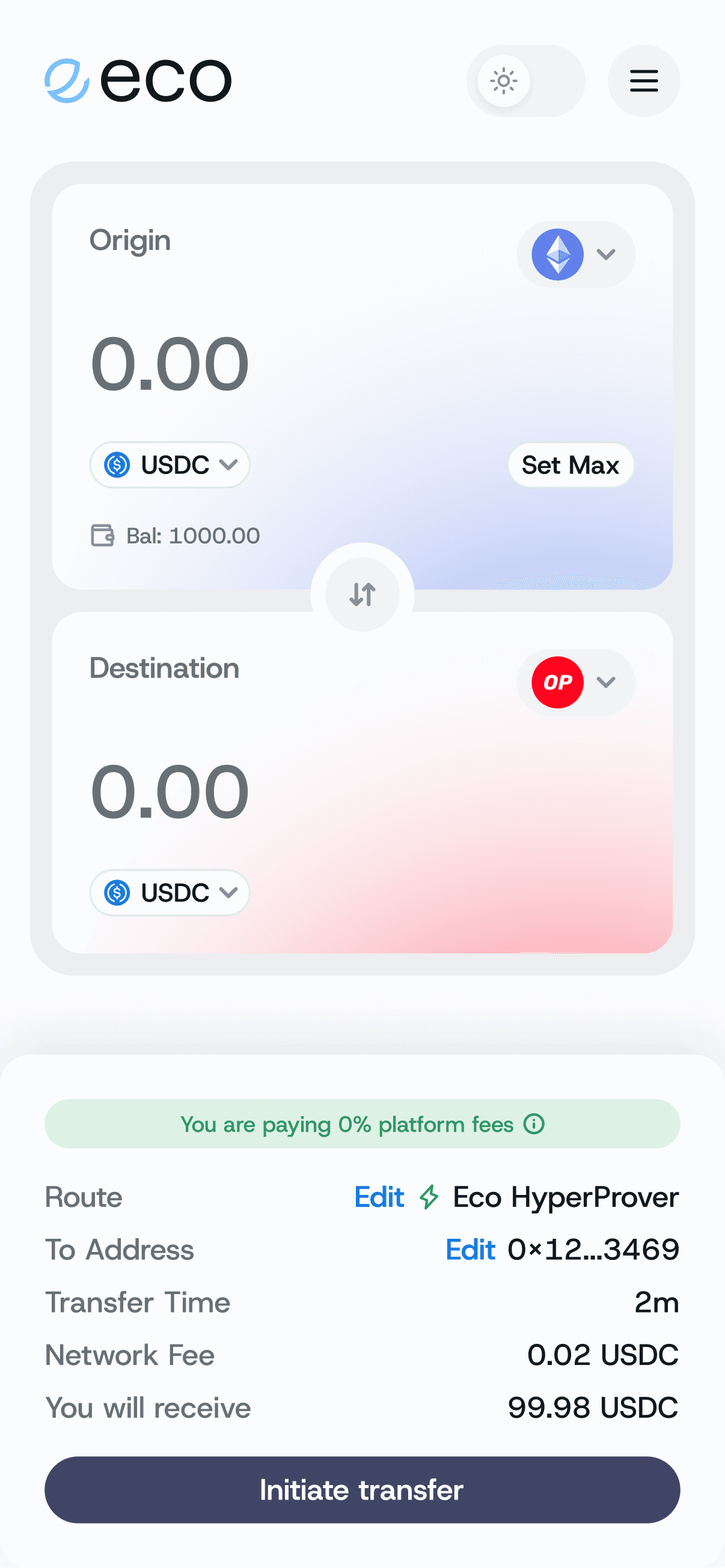This screenshot has width=725, height=1568.
Task: Expand the Origin chain dropdown (Ethereum)
Action: coord(576,255)
